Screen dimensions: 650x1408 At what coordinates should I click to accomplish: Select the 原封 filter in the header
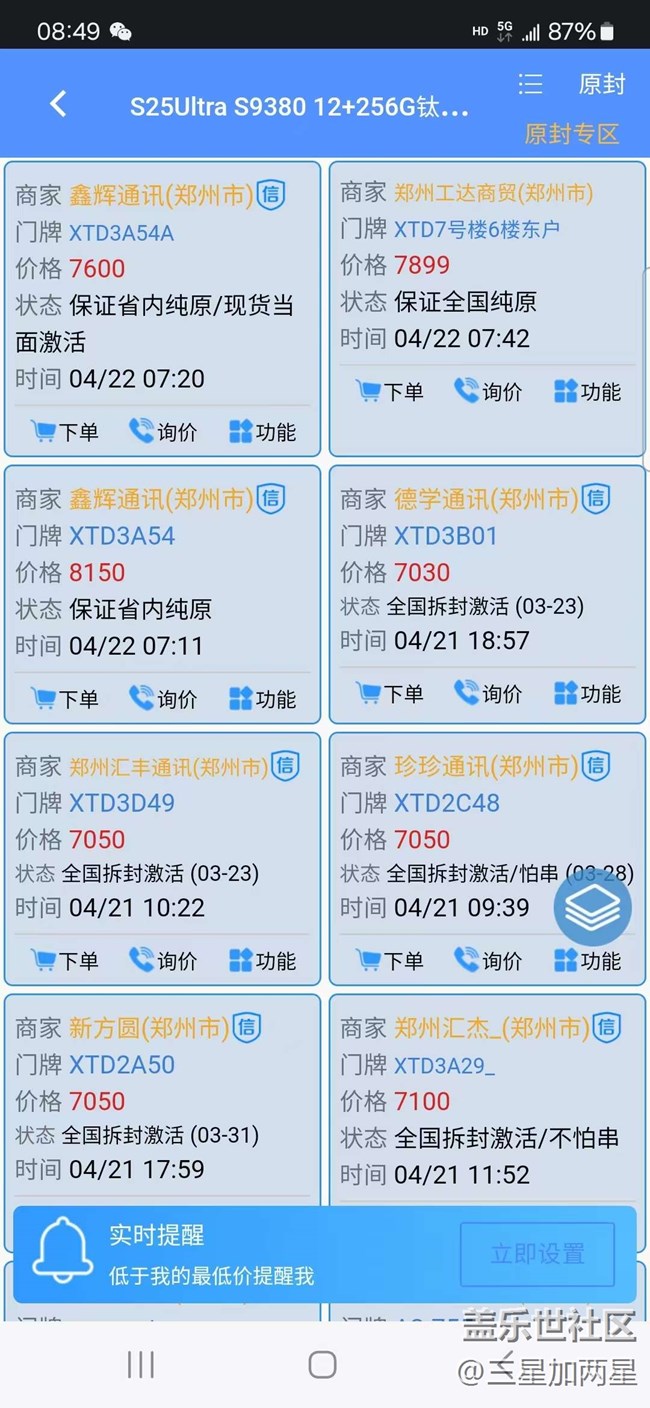tap(602, 84)
